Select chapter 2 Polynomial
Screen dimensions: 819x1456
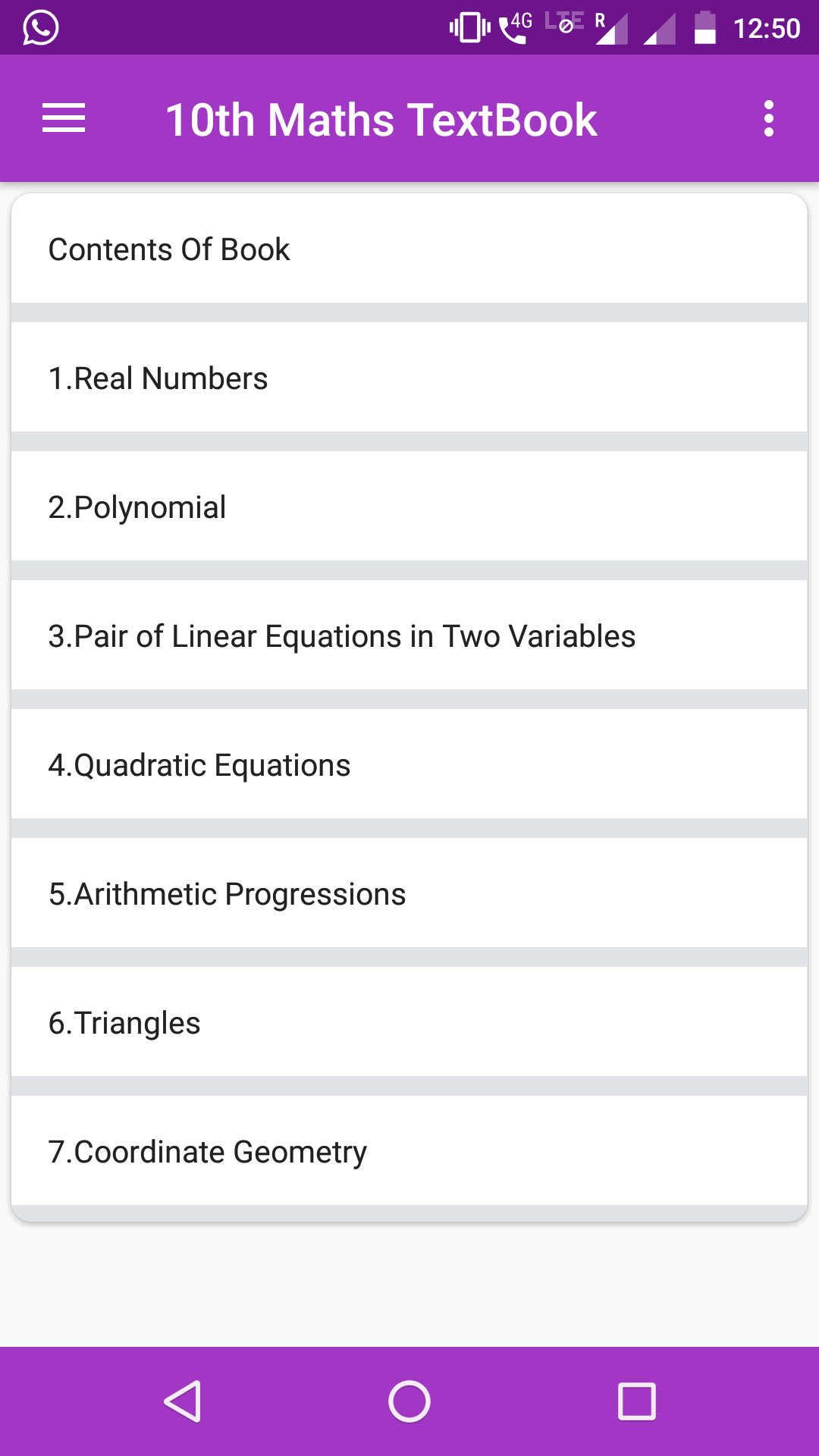coord(409,507)
